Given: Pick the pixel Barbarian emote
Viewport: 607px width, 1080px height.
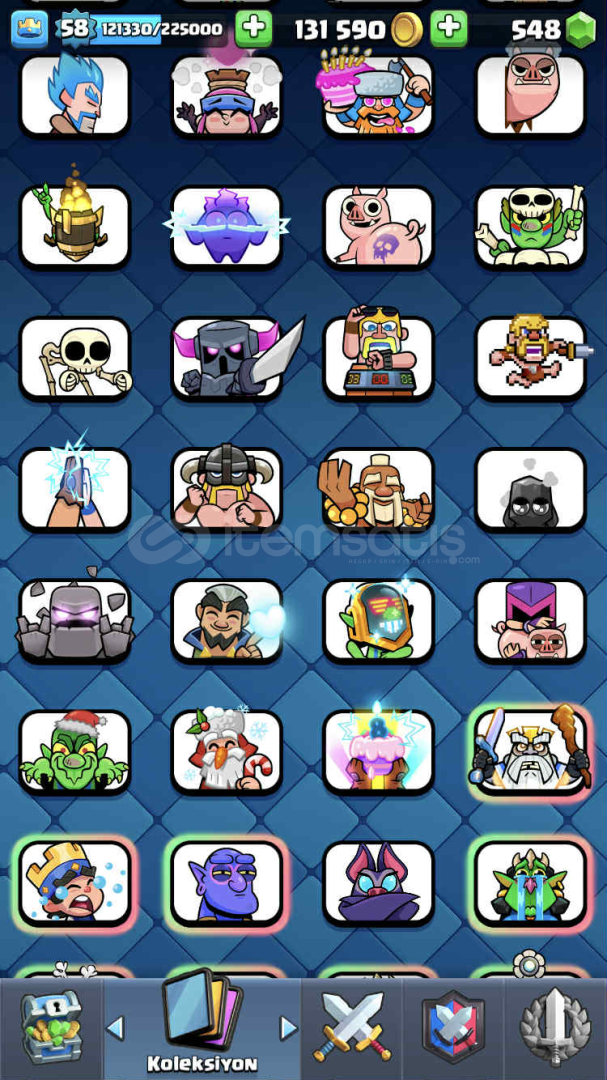Looking at the screenshot, I should tap(531, 358).
